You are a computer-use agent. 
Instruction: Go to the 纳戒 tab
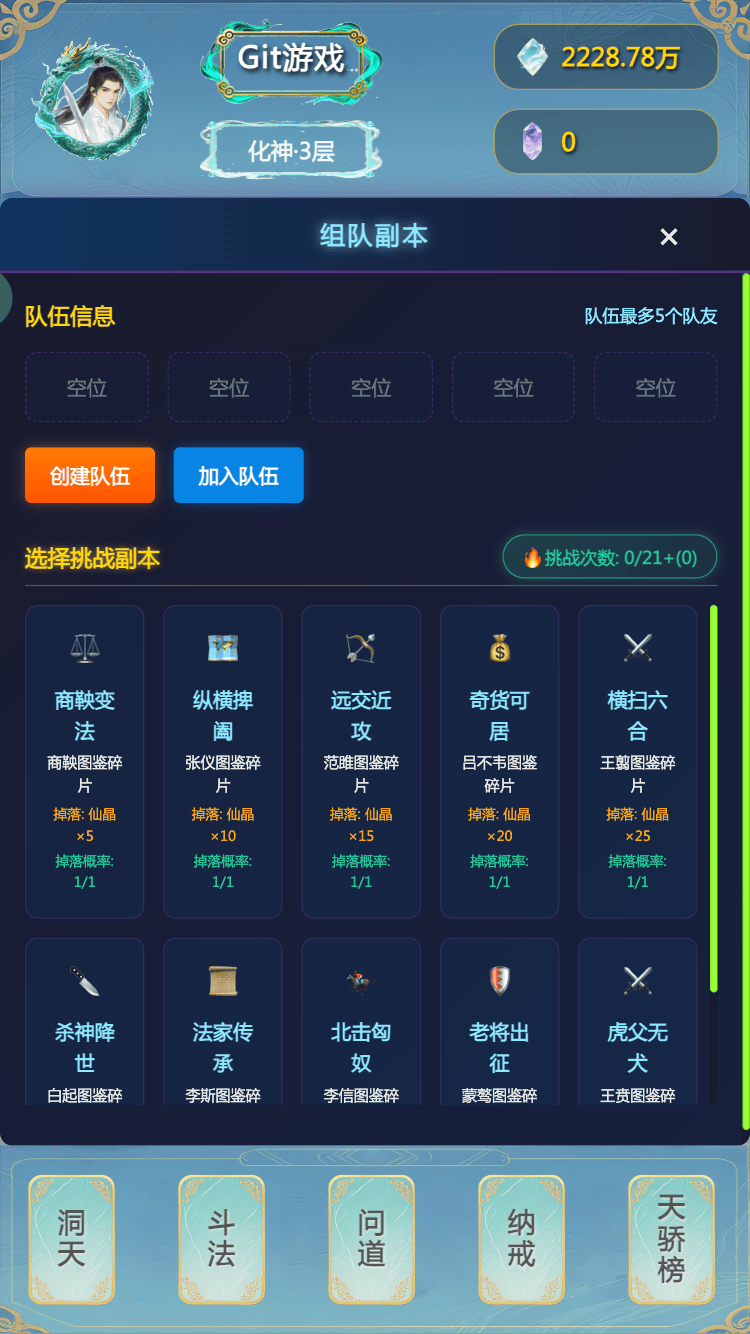pyautogui.click(x=521, y=1239)
